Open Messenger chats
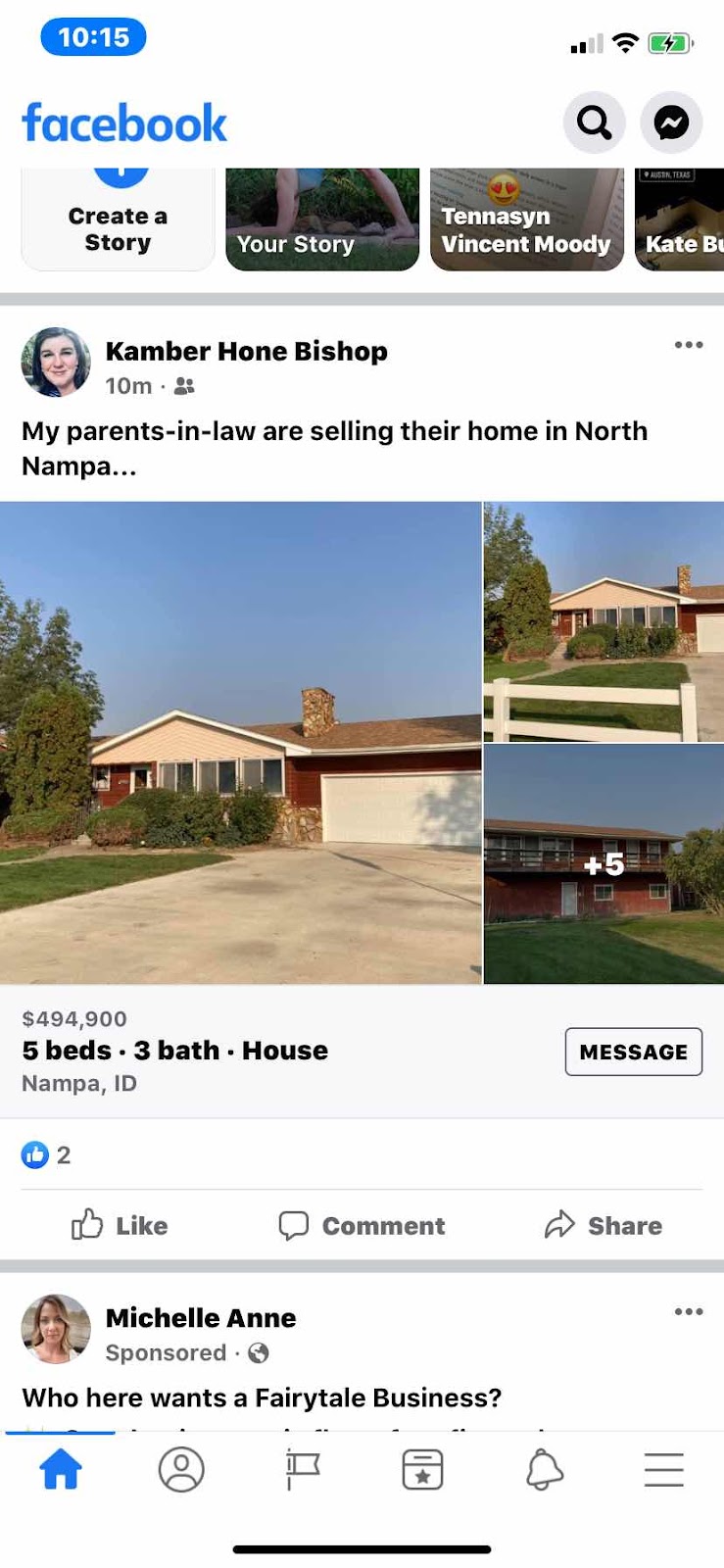Image resolution: width=724 pixels, height=1568 pixels. click(671, 122)
